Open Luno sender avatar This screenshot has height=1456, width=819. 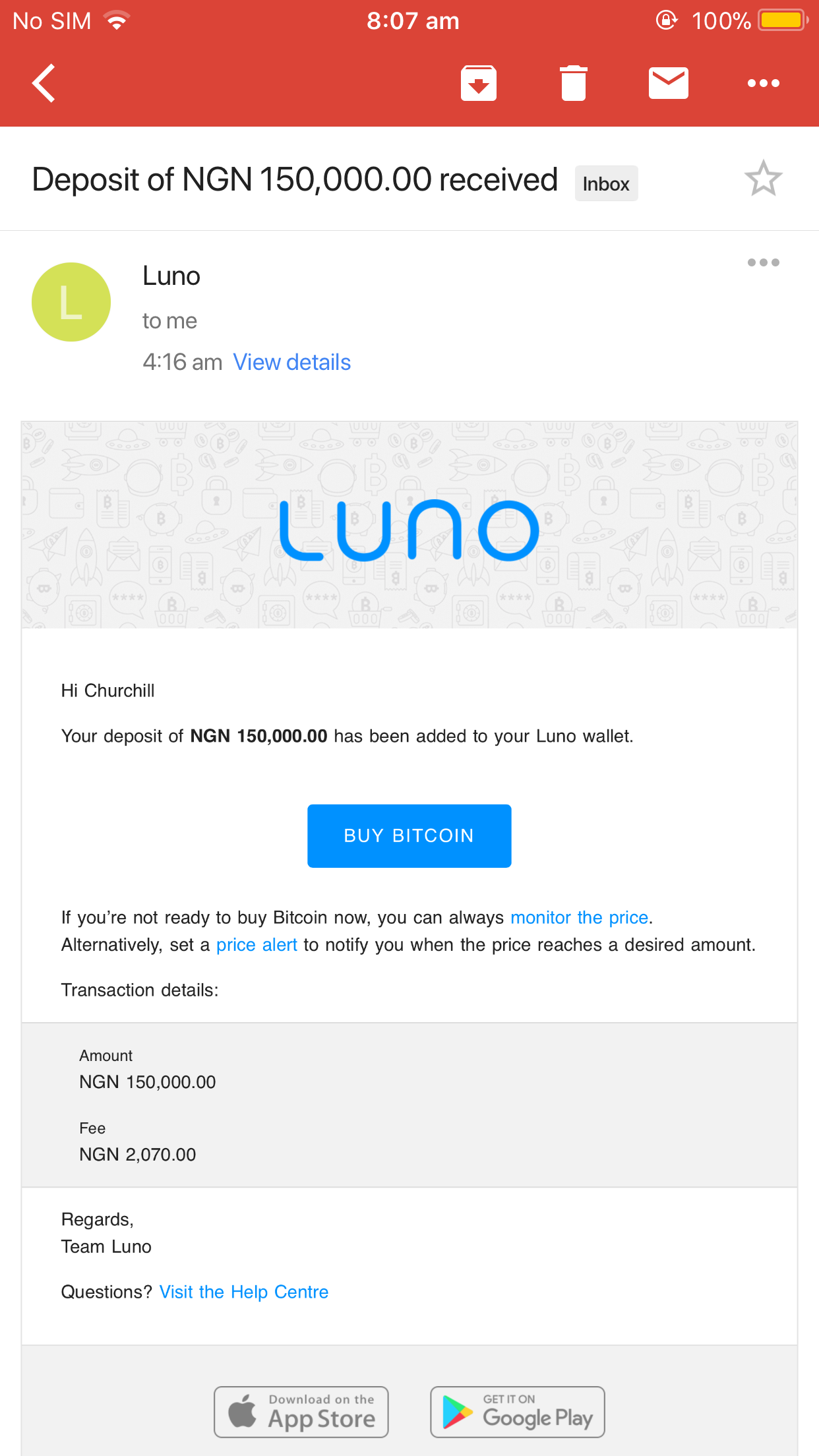tap(71, 302)
